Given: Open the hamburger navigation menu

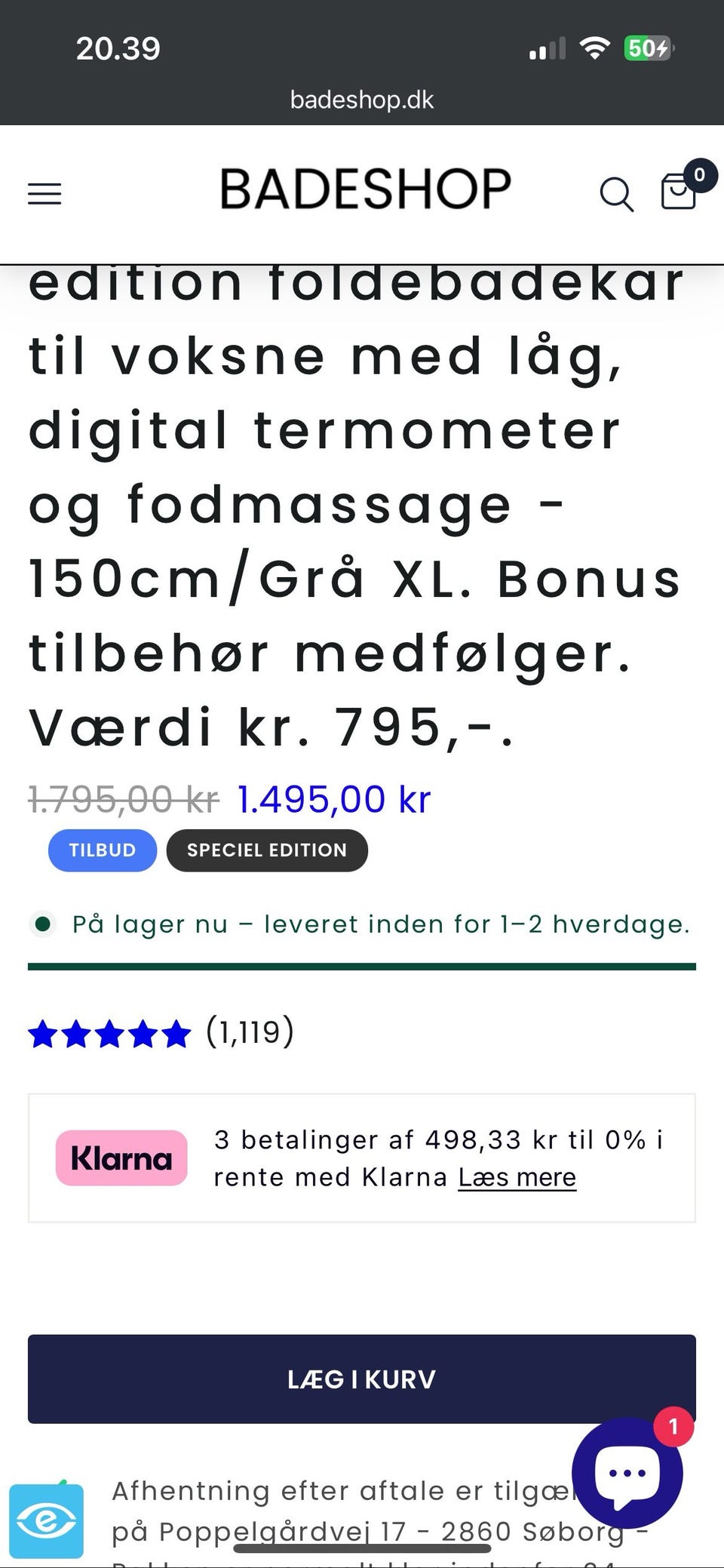Looking at the screenshot, I should point(44,194).
